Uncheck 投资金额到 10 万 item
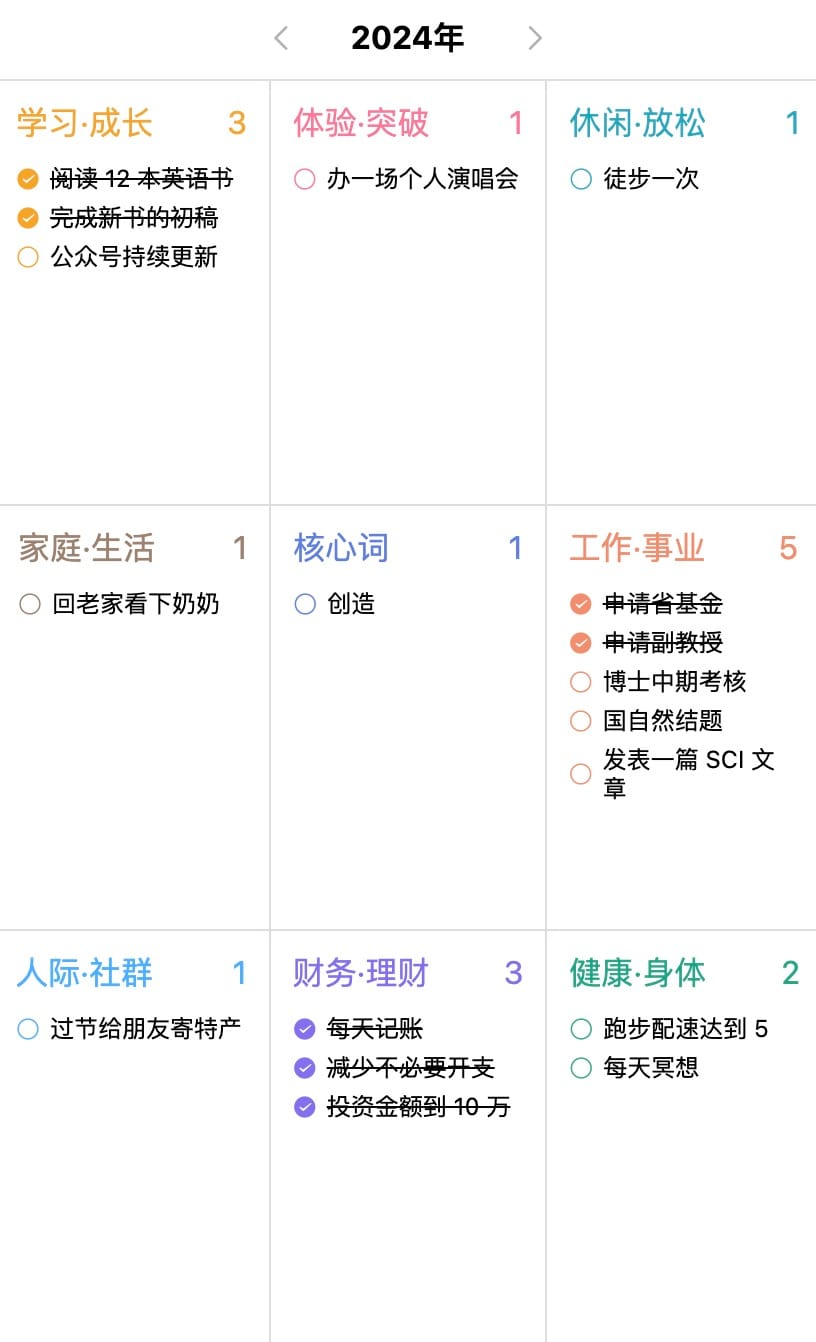816x1342 pixels. [x=305, y=1107]
